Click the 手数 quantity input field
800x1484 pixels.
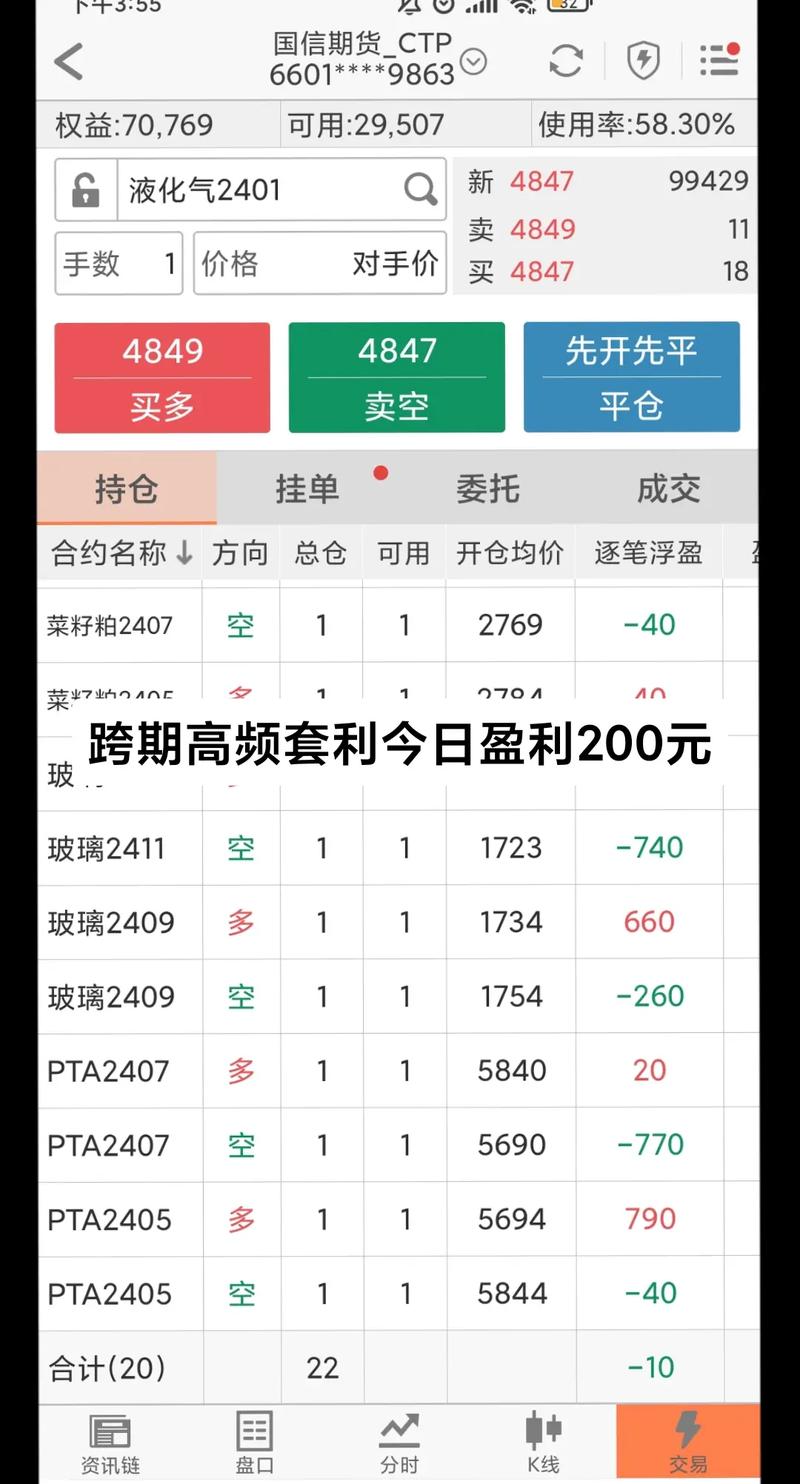point(119,263)
